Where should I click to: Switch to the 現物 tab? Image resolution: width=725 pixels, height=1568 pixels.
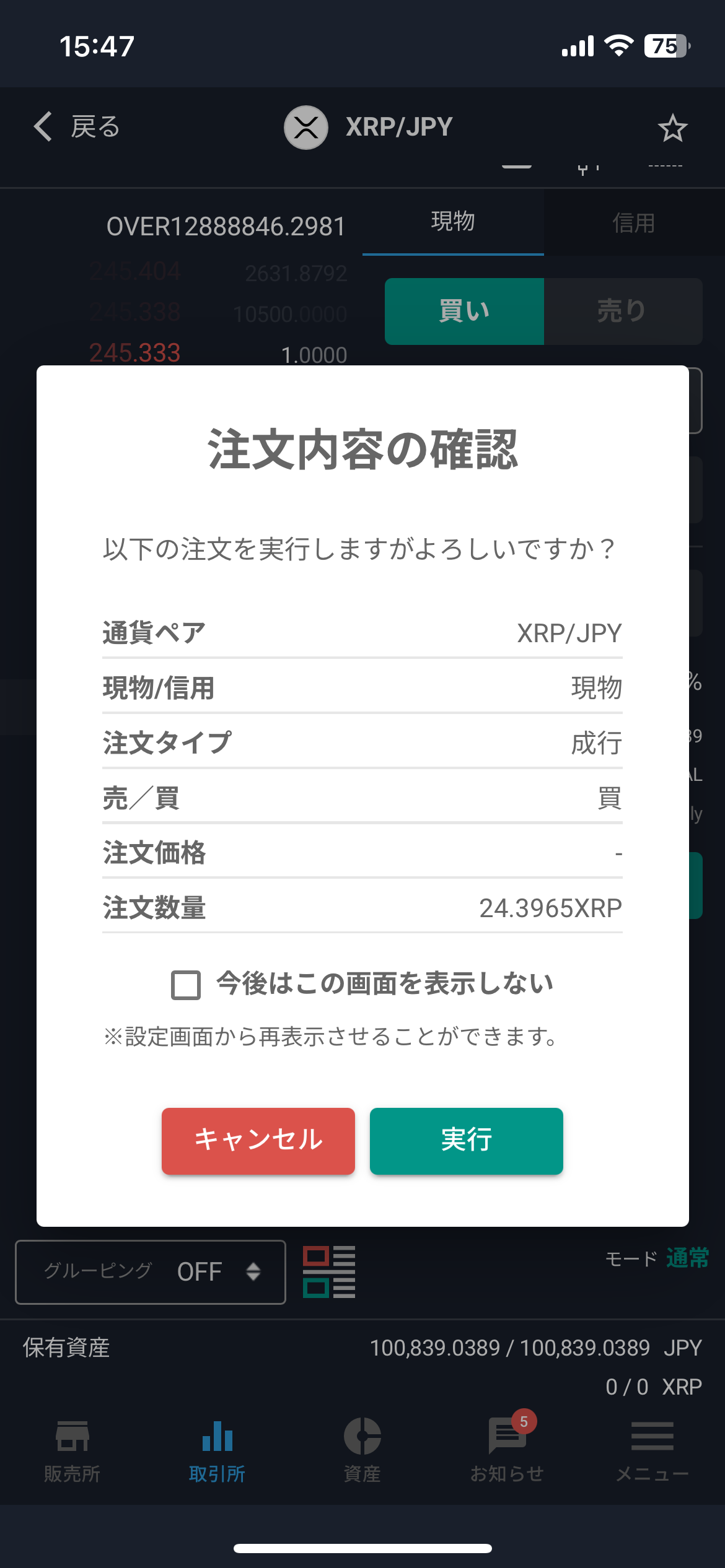(452, 223)
